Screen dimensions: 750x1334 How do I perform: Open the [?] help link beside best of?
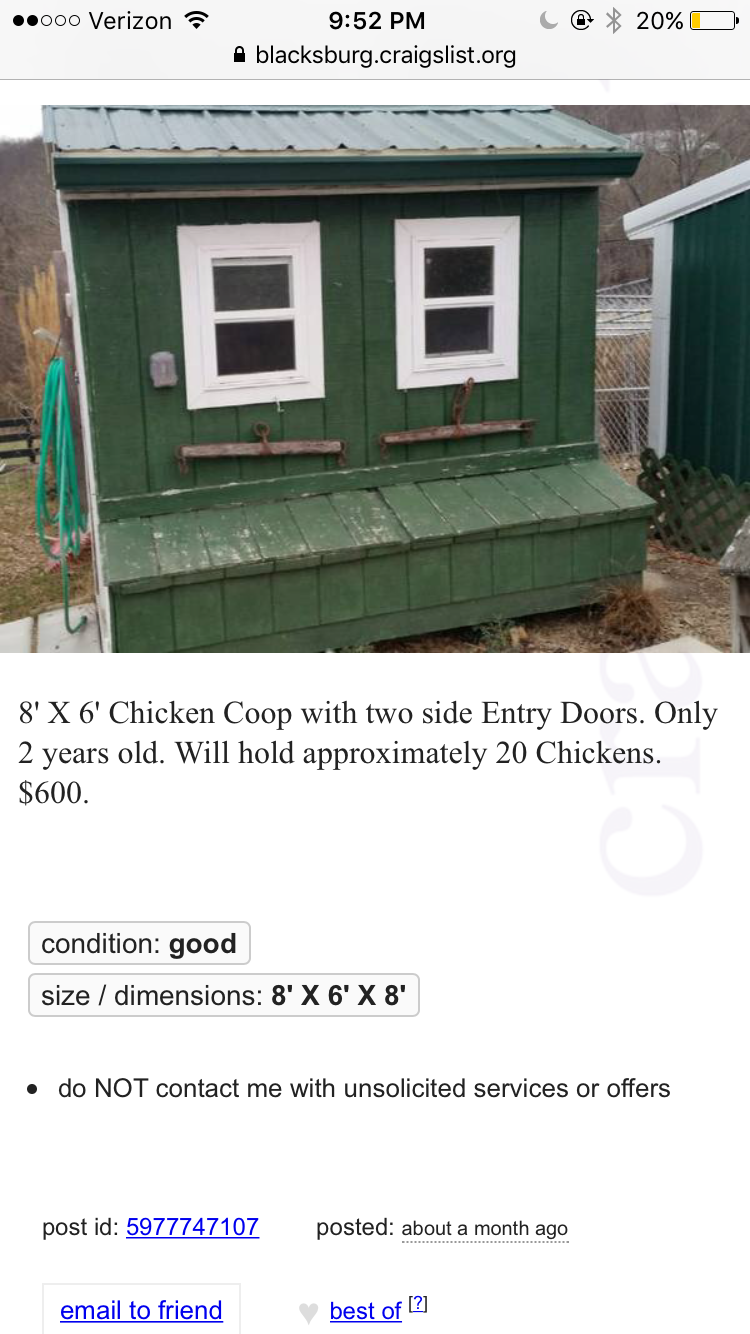[419, 1304]
